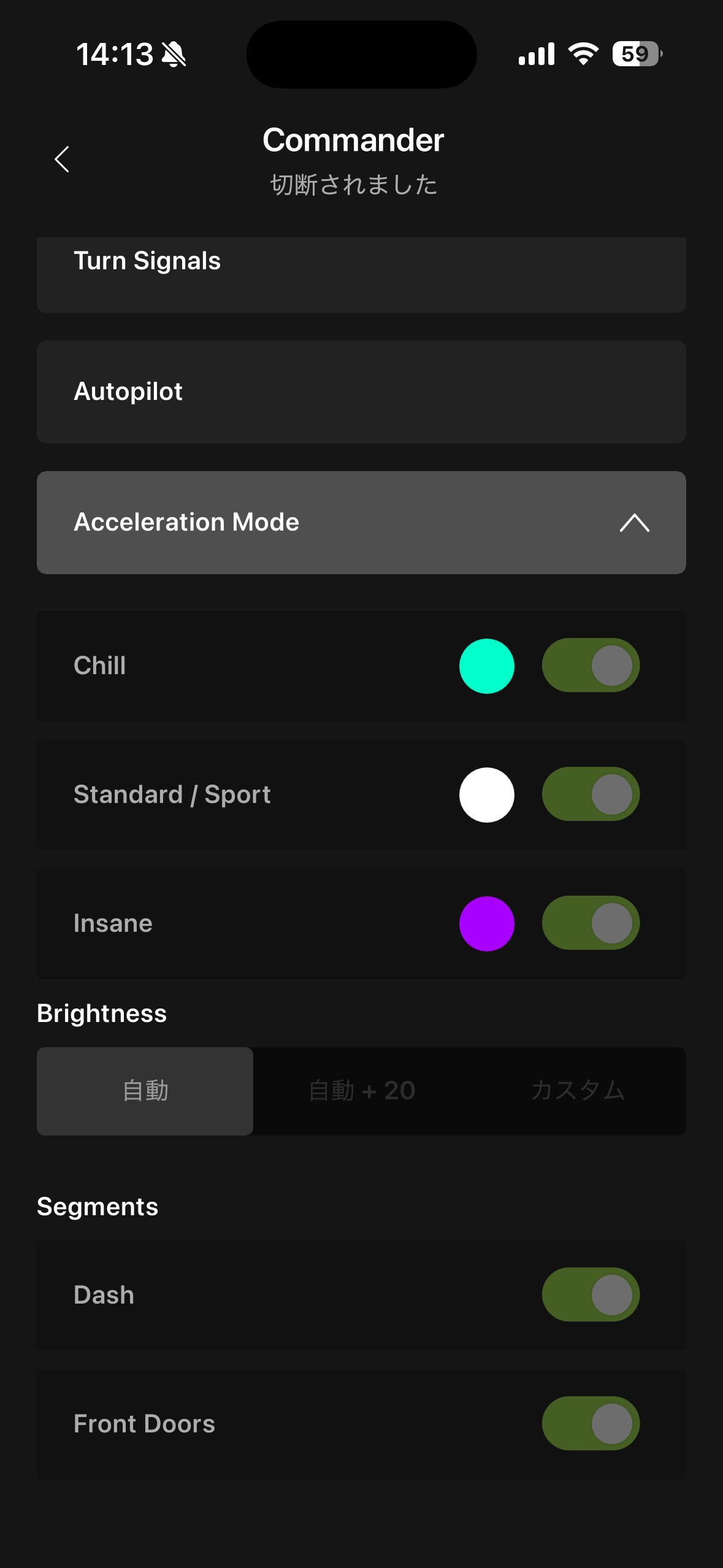Expand the Autopilot section

(x=361, y=392)
